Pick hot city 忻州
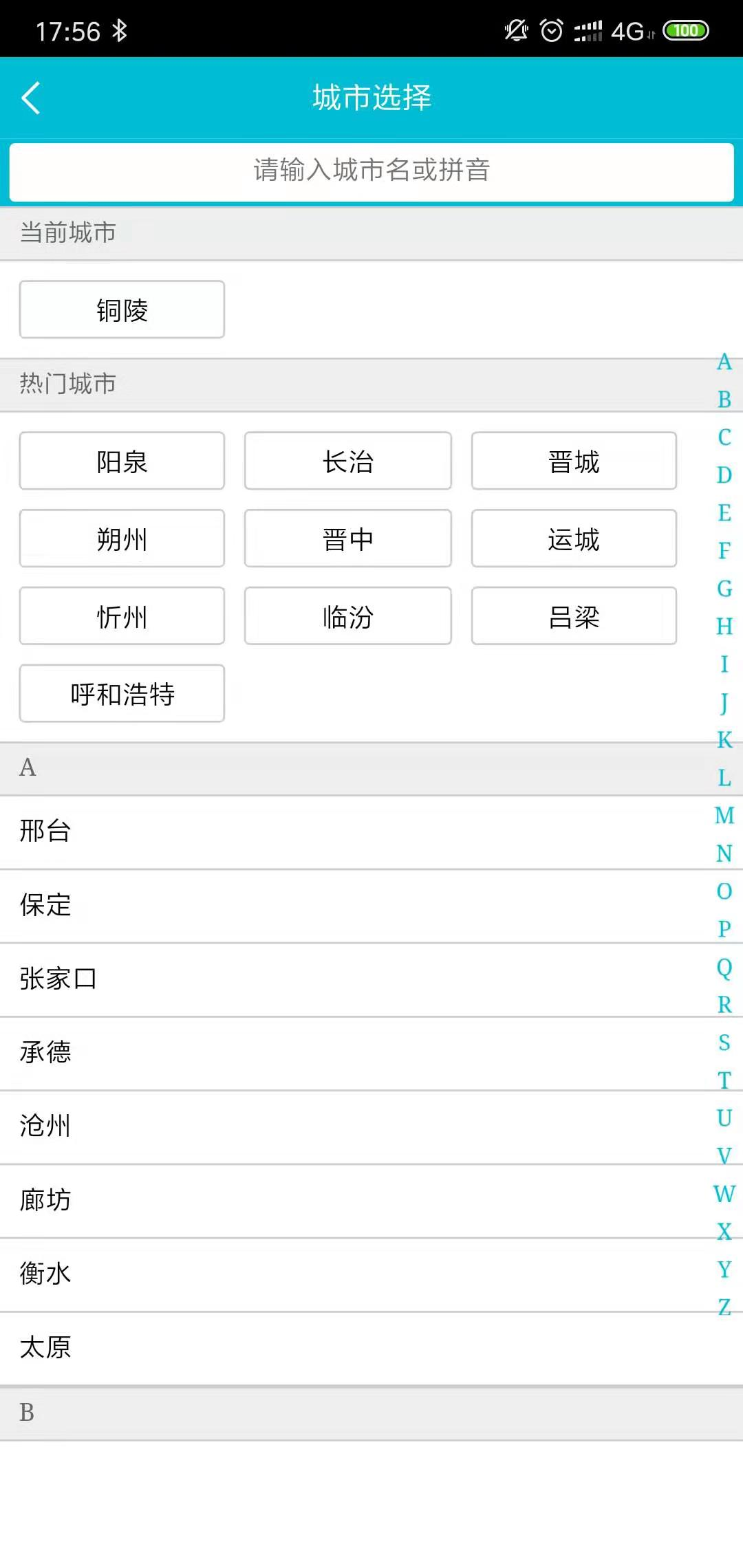This screenshot has width=743, height=1568. (122, 617)
